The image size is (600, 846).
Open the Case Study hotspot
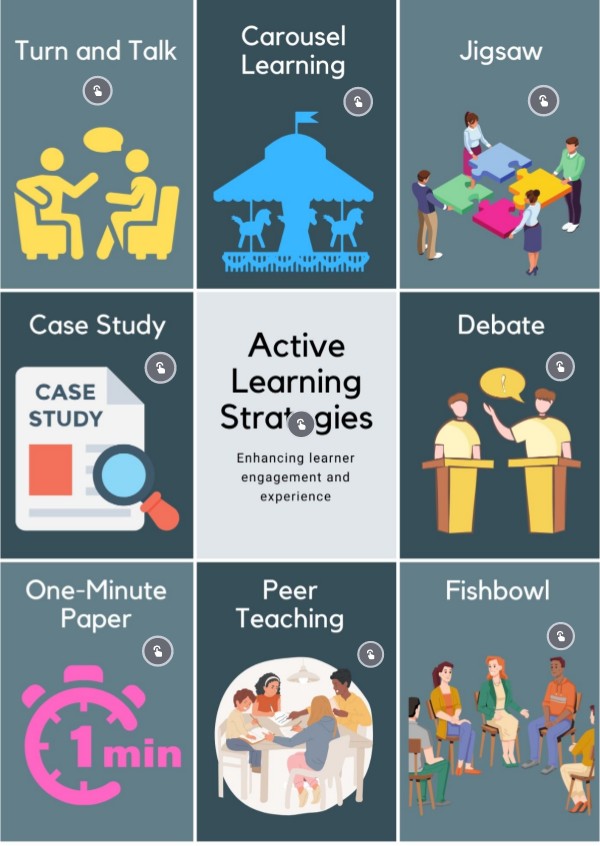[160, 367]
